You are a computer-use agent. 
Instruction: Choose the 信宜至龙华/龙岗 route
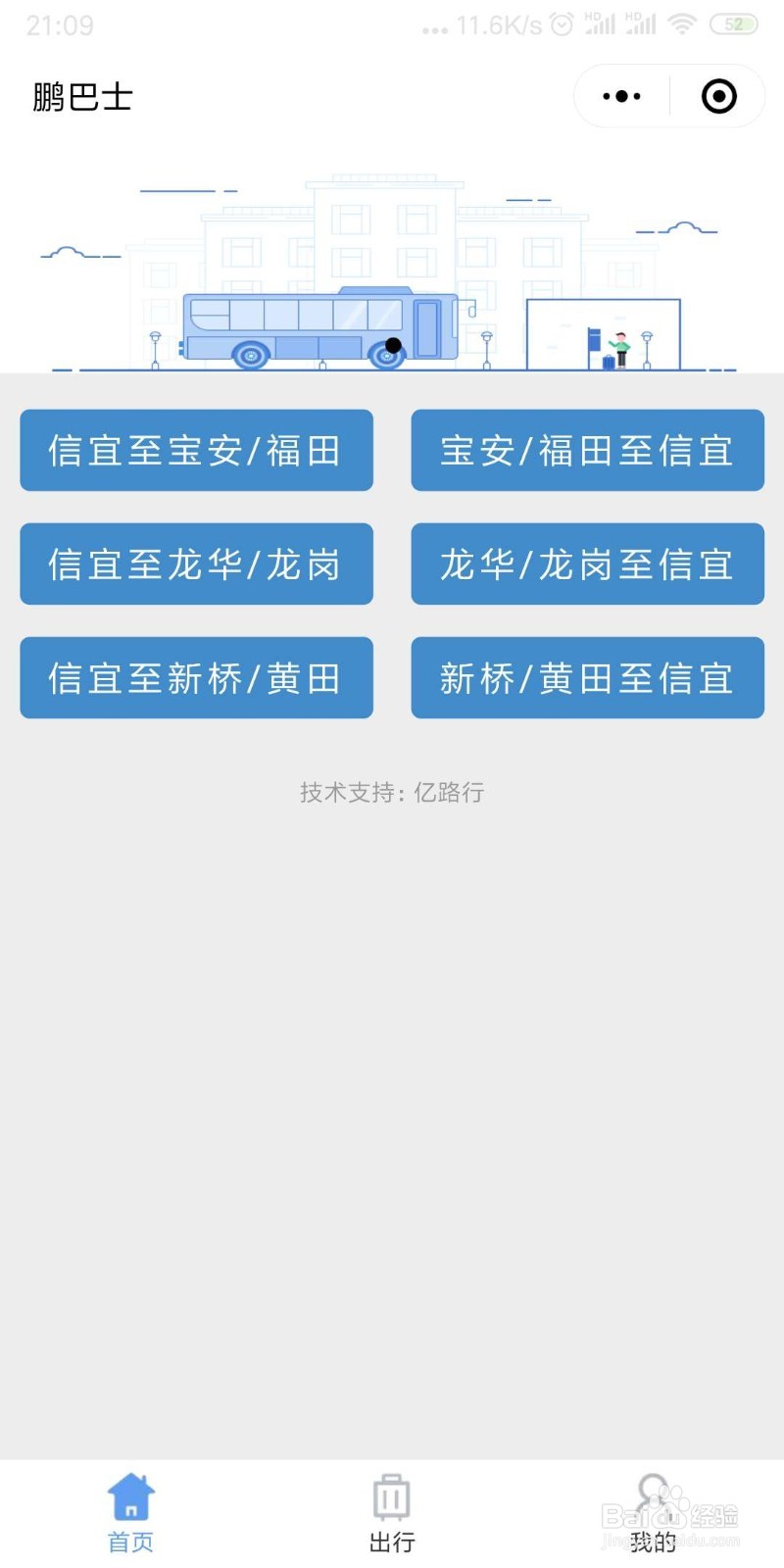[x=196, y=563]
